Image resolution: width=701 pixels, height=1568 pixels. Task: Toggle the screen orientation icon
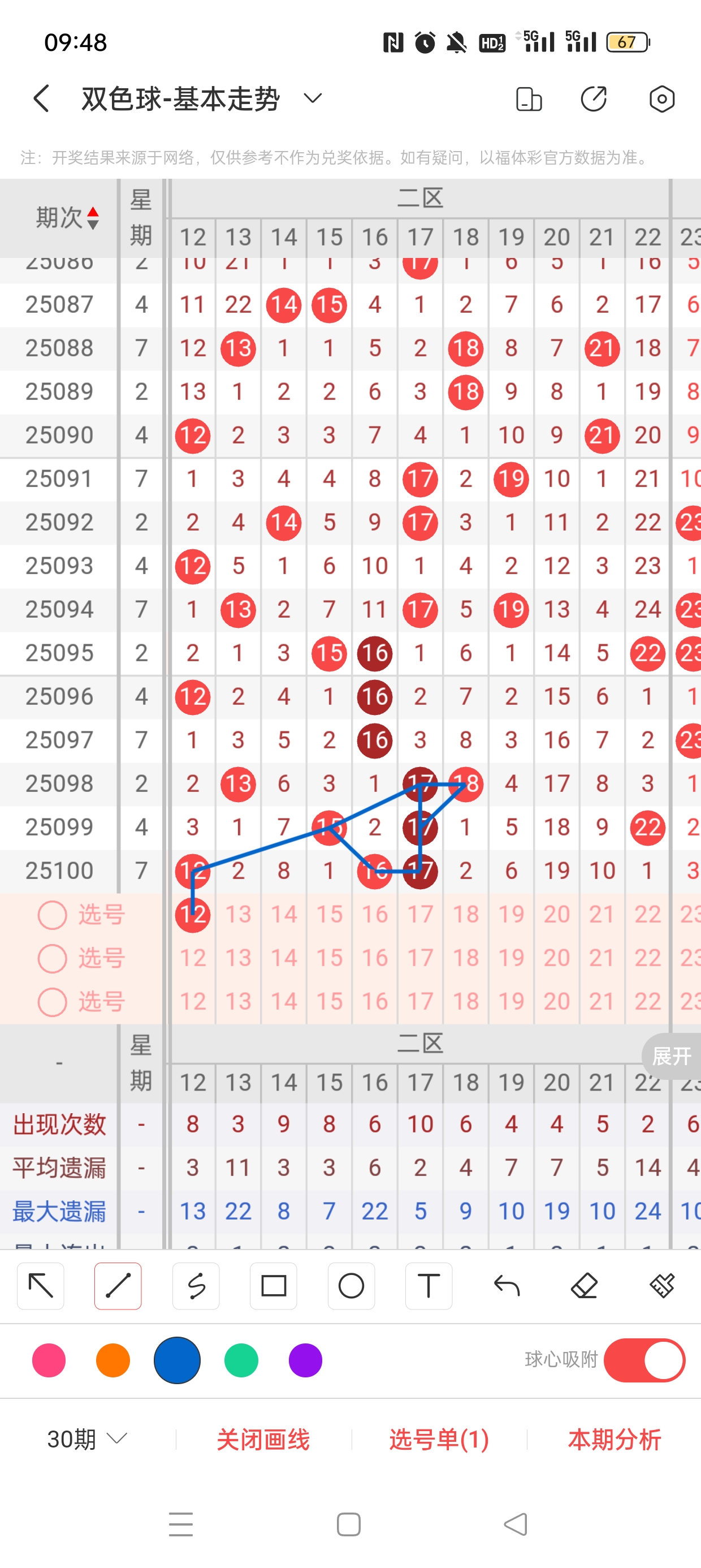click(x=528, y=98)
